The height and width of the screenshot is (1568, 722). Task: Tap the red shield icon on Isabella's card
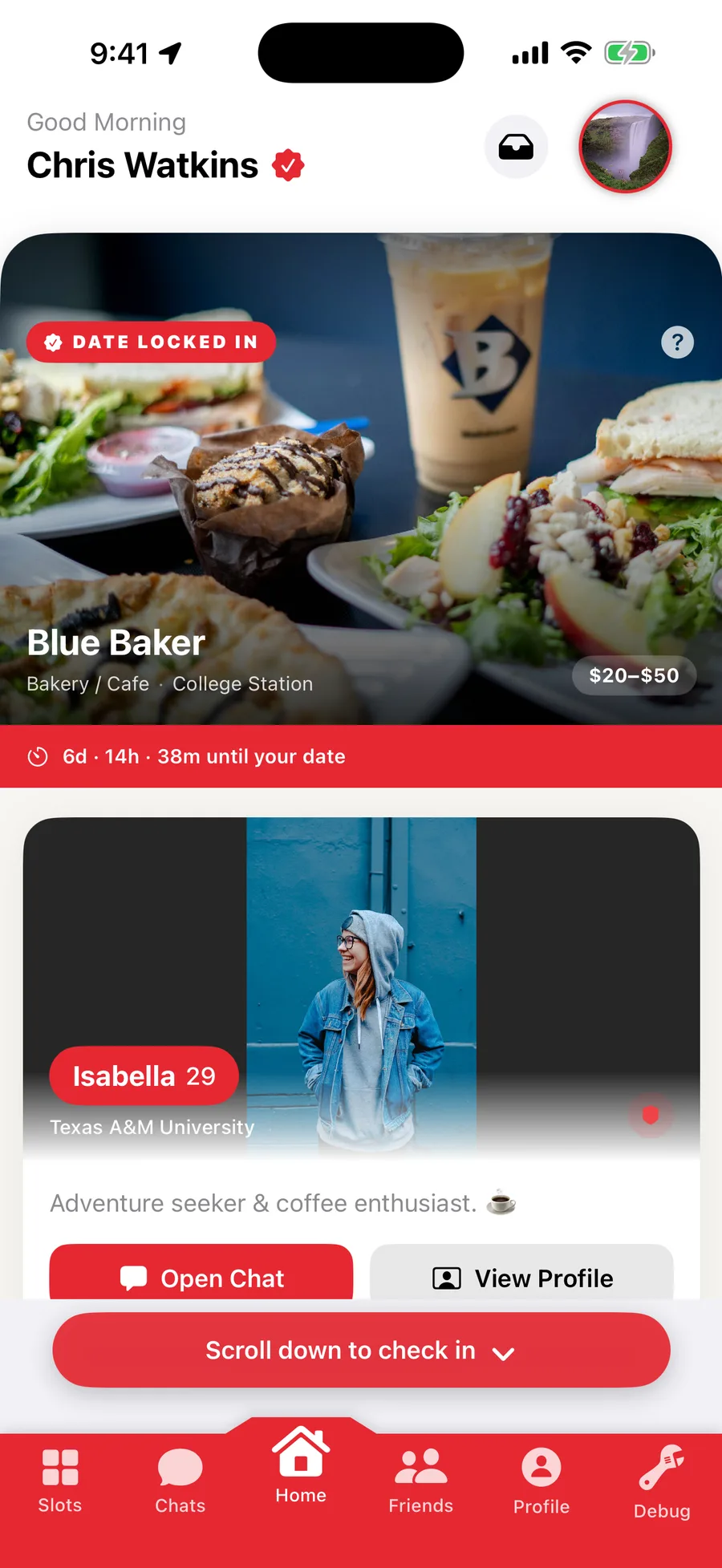coord(651,1114)
